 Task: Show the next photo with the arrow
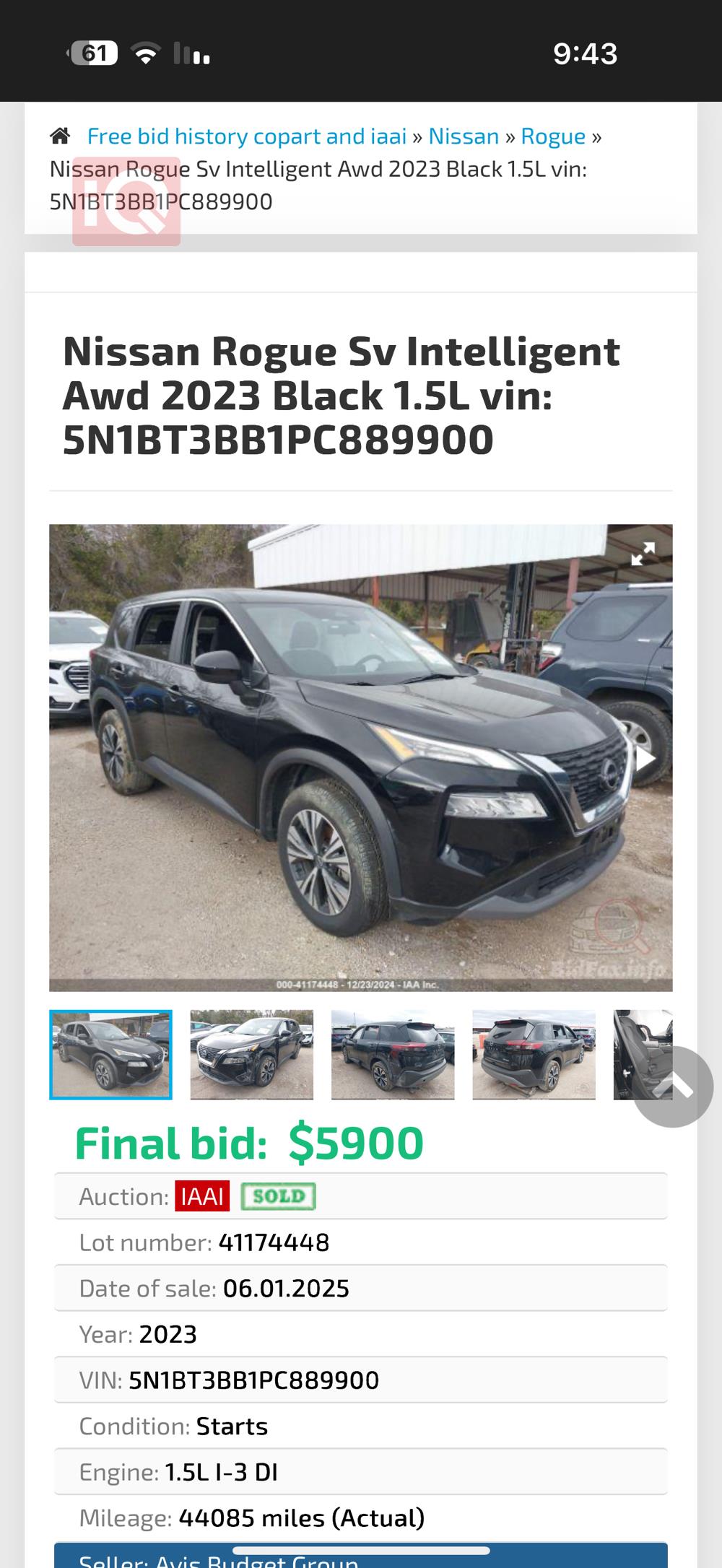coord(644,759)
